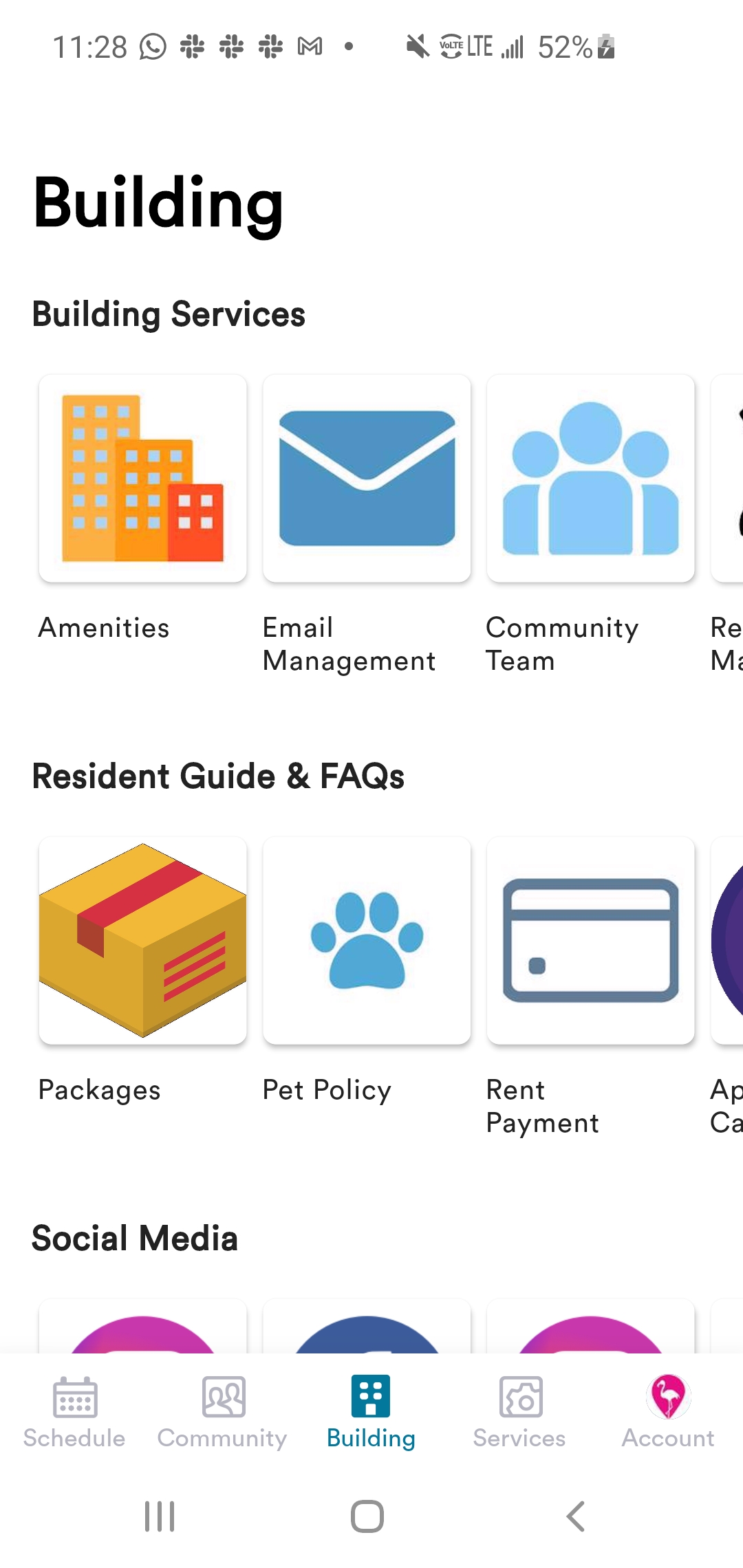
Task: Open the Account tab
Action: (x=668, y=1412)
